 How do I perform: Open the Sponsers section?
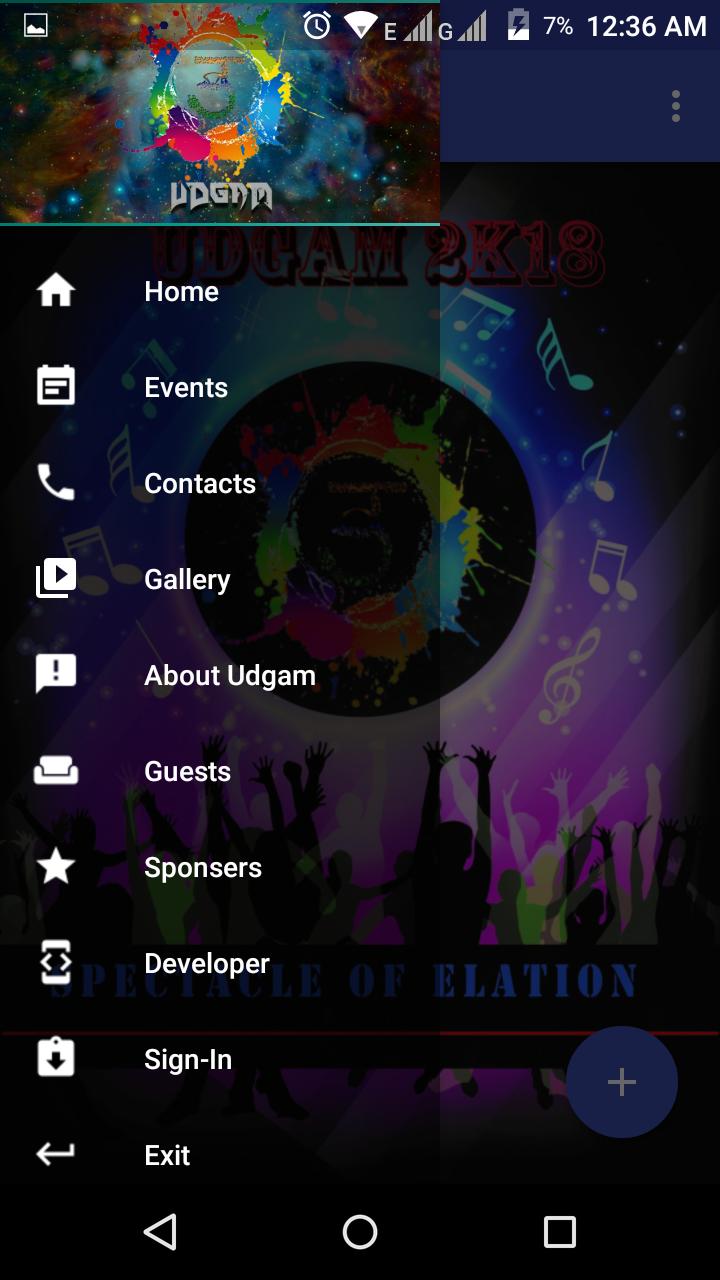202,868
